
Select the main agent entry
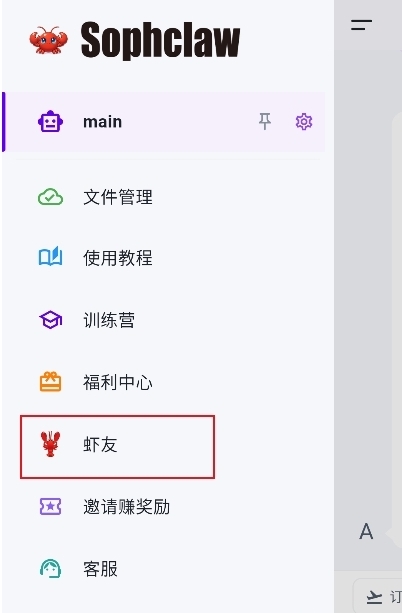point(164,122)
